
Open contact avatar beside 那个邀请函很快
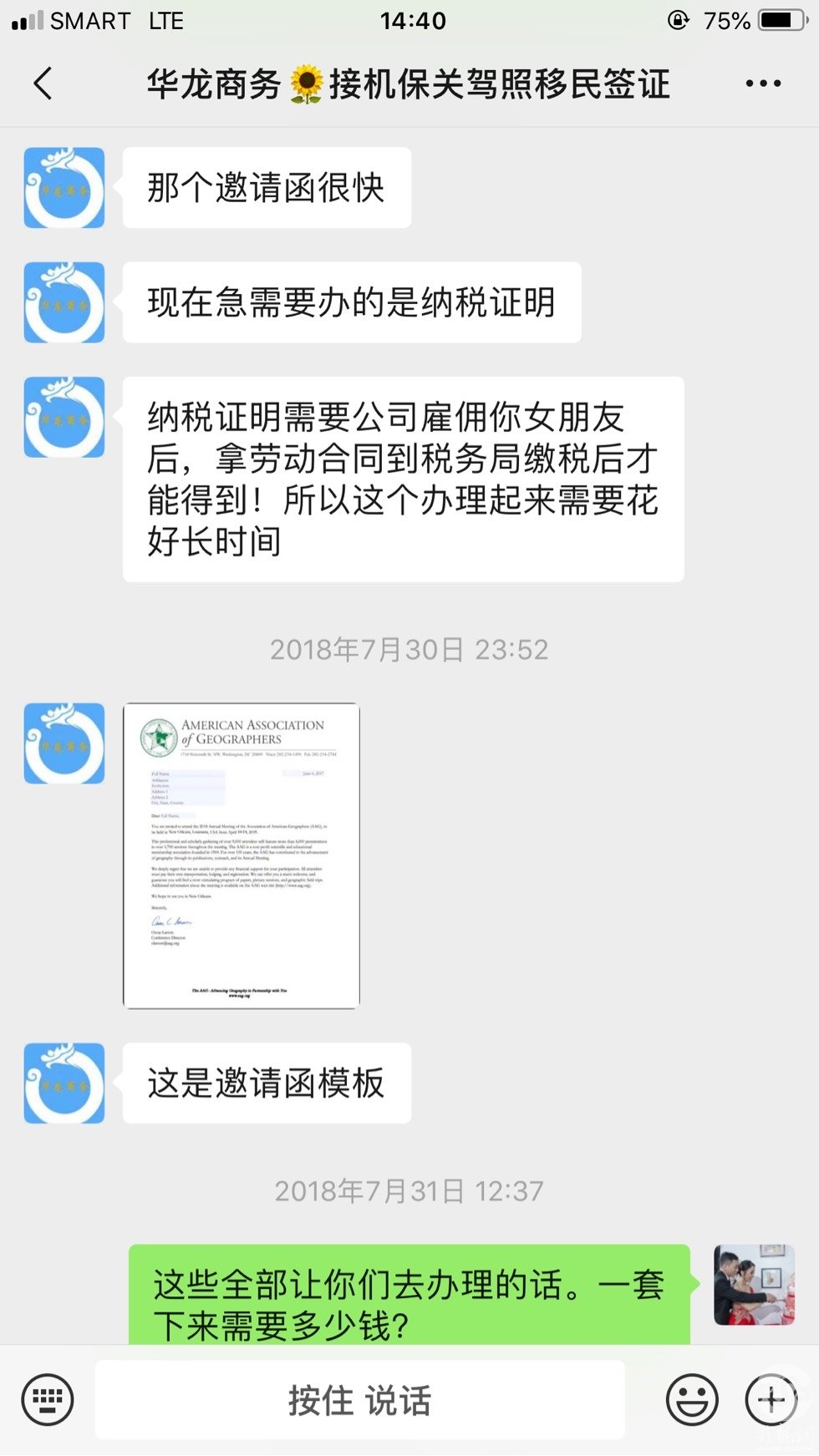(x=64, y=188)
